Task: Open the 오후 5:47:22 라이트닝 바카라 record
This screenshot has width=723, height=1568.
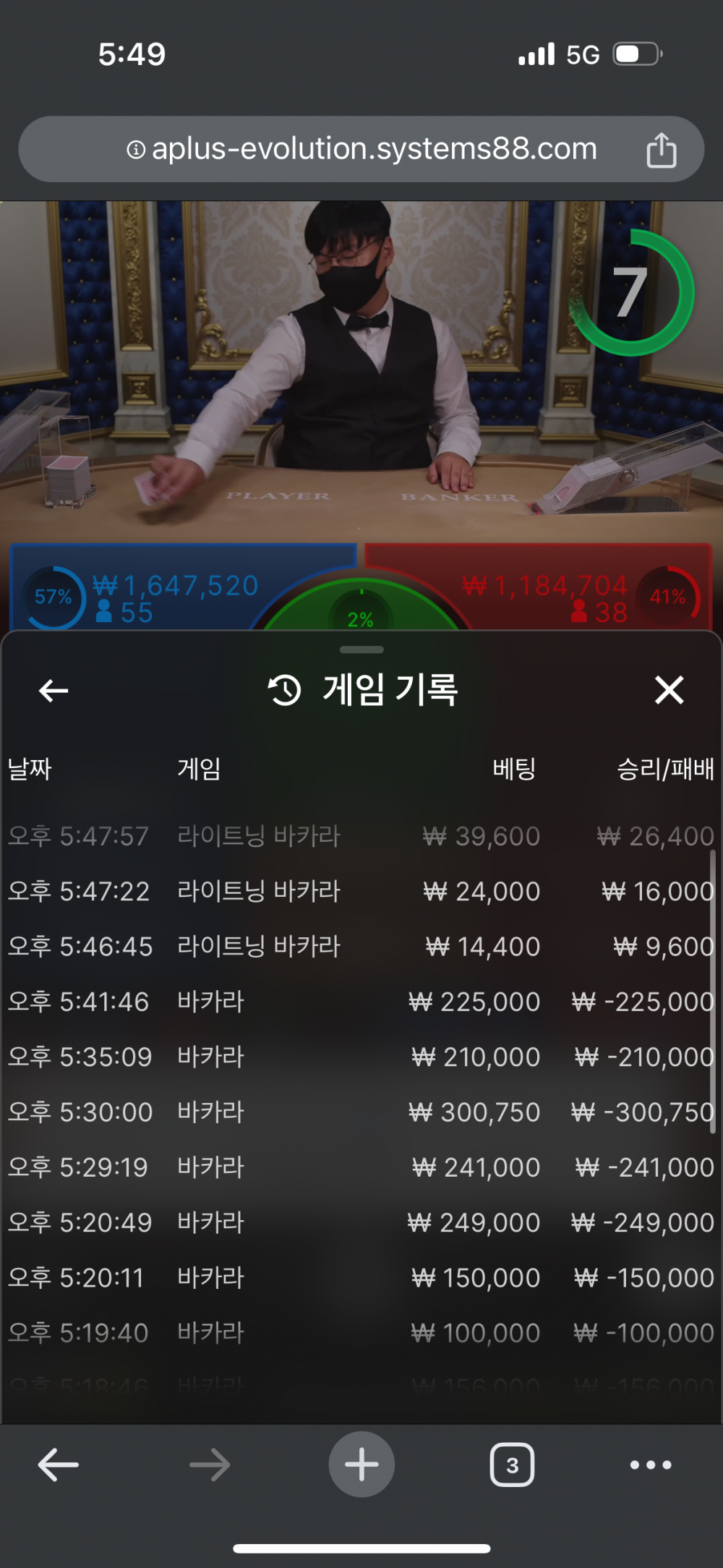Action: pyautogui.click(x=360, y=891)
